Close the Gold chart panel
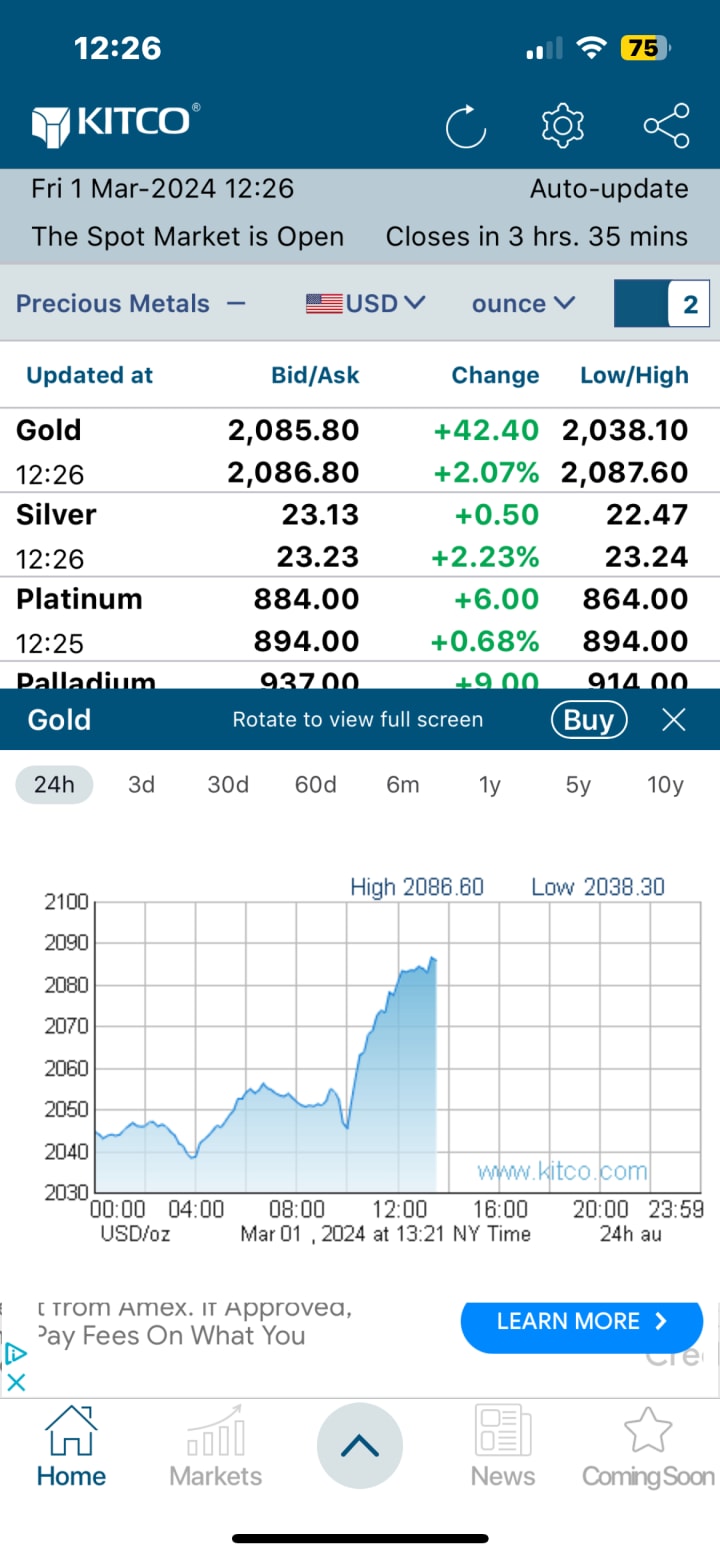720x1558 pixels. tap(674, 720)
